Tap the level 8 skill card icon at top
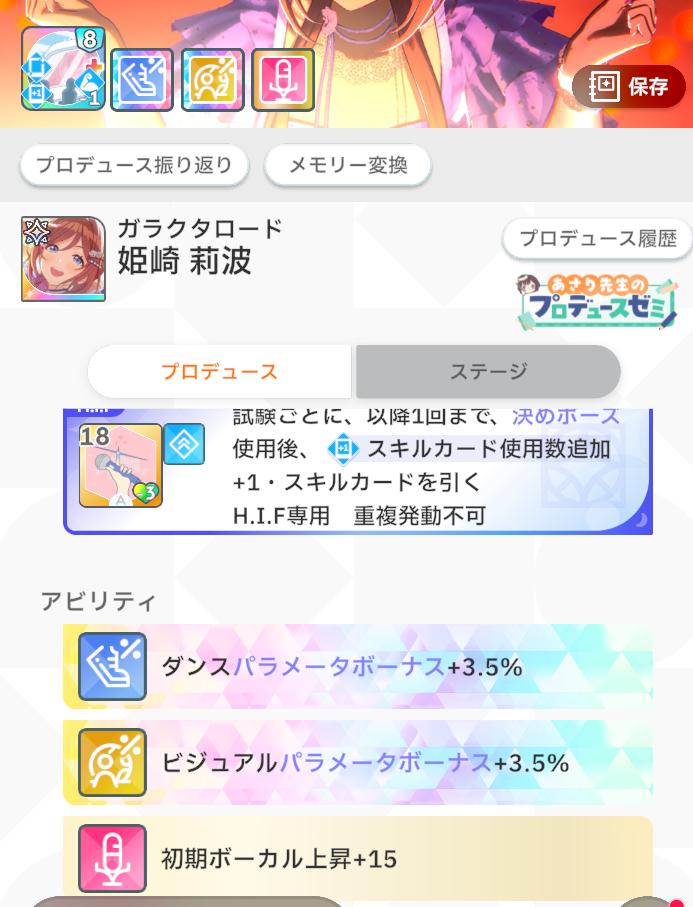The image size is (693, 907). 64,69
